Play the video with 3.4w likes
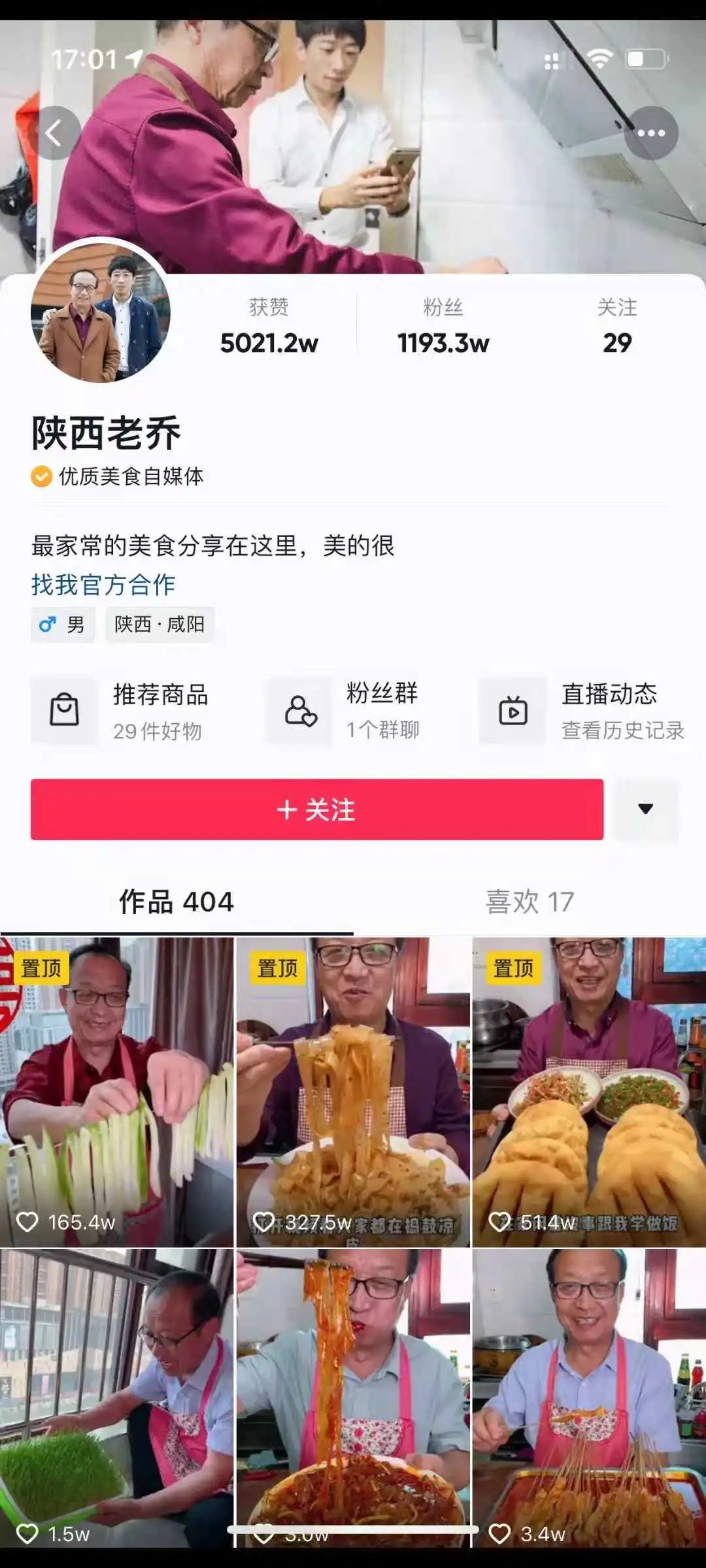The height and width of the screenshot is (1568, 706). pos(589,1398)
